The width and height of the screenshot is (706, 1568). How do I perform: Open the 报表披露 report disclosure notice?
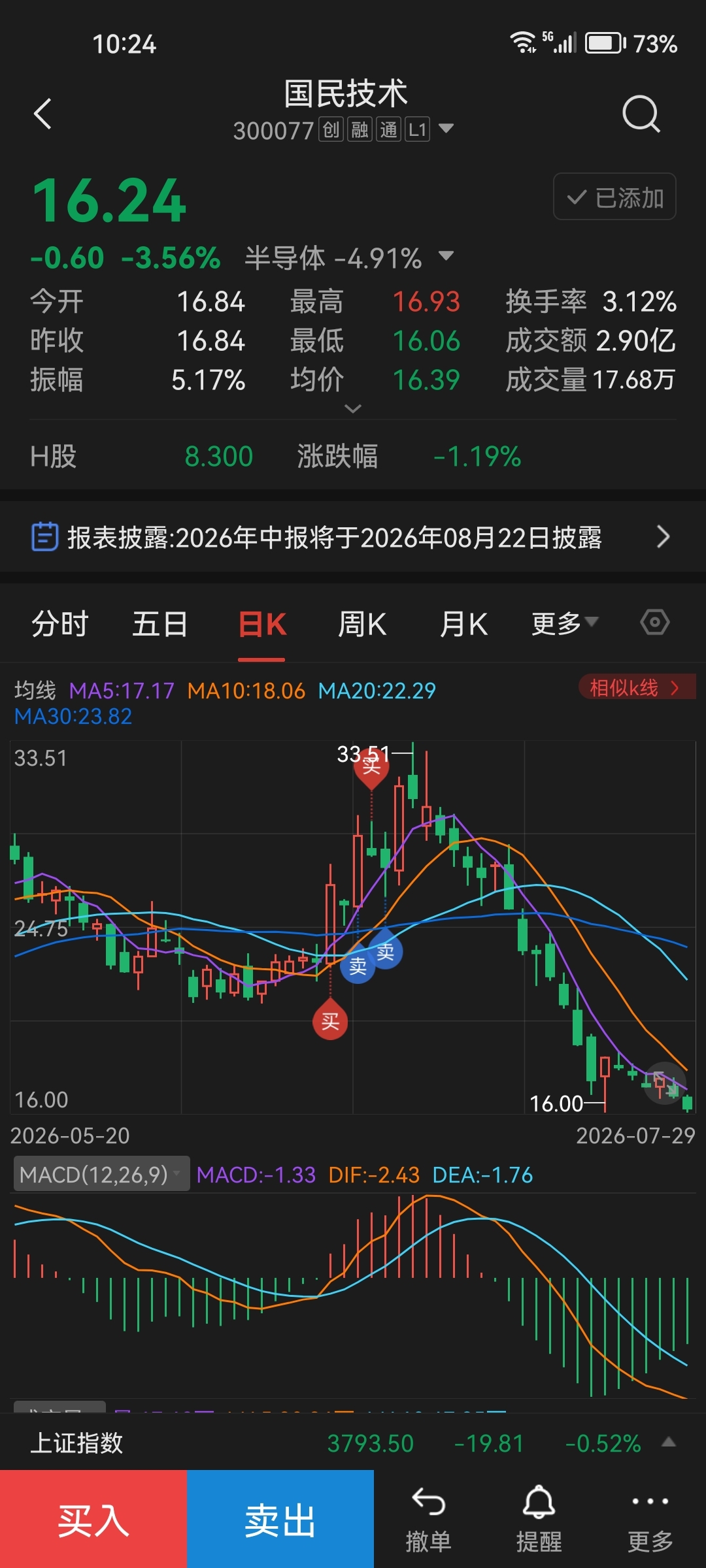pyautogui.click(x=353, y=537)
